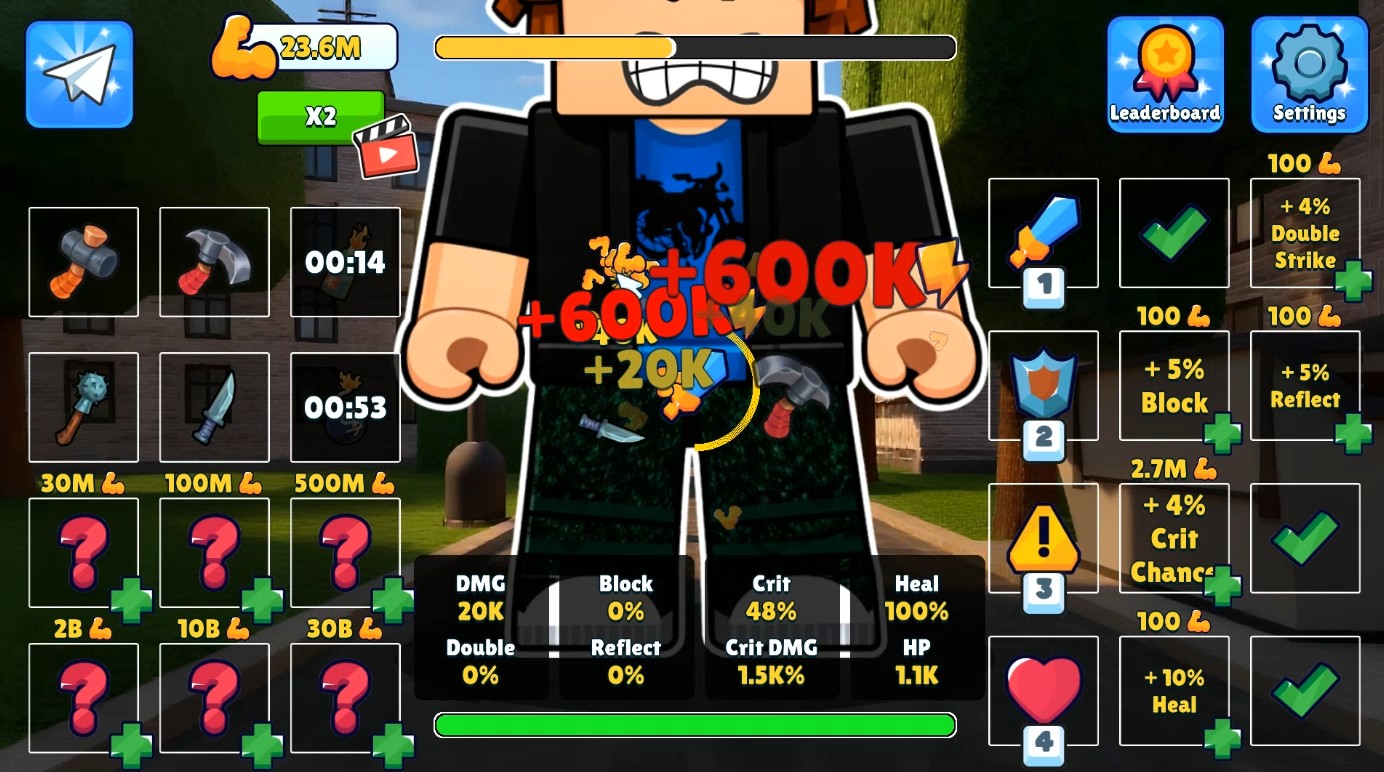
Task: Buy the +4% Double Strike upgrade
Action: pos(1305,233)
